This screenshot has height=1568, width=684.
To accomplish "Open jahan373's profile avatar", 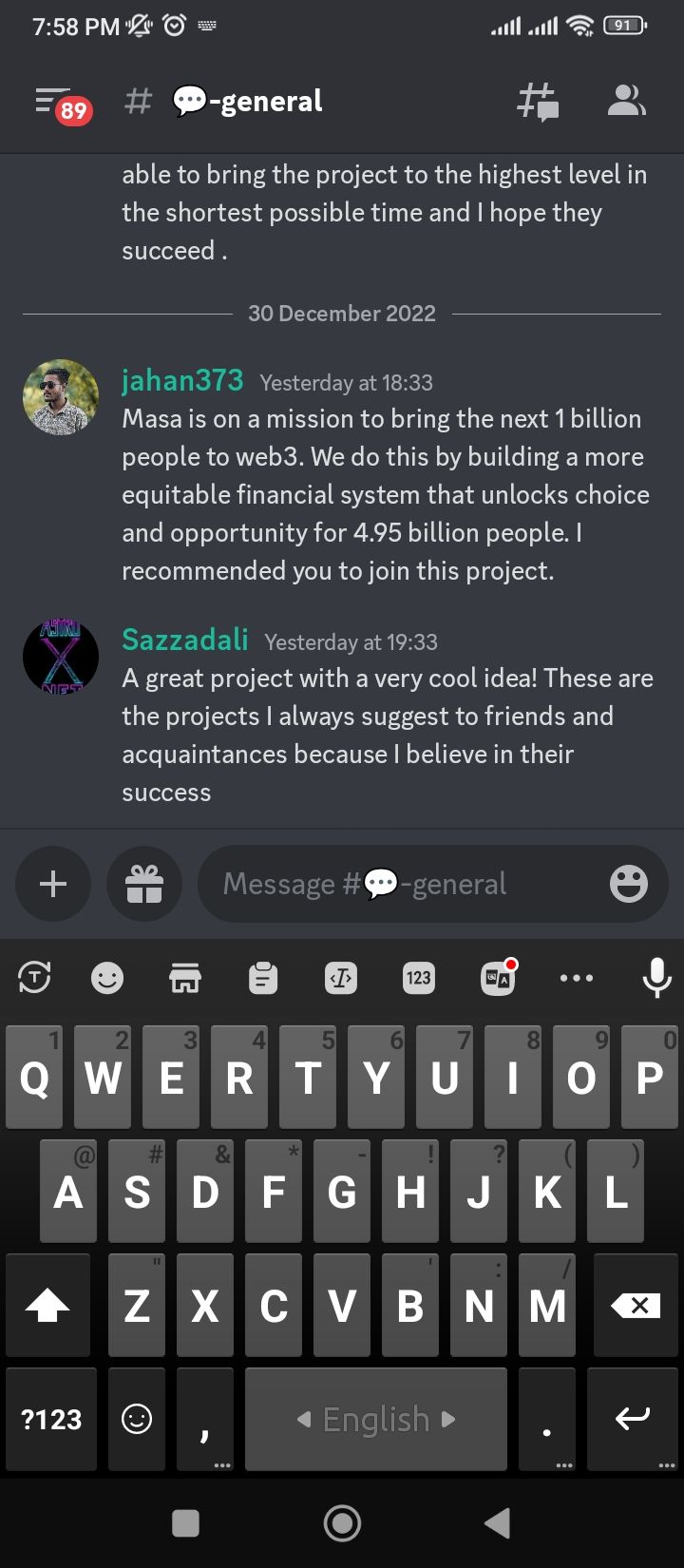I will 61,397.
